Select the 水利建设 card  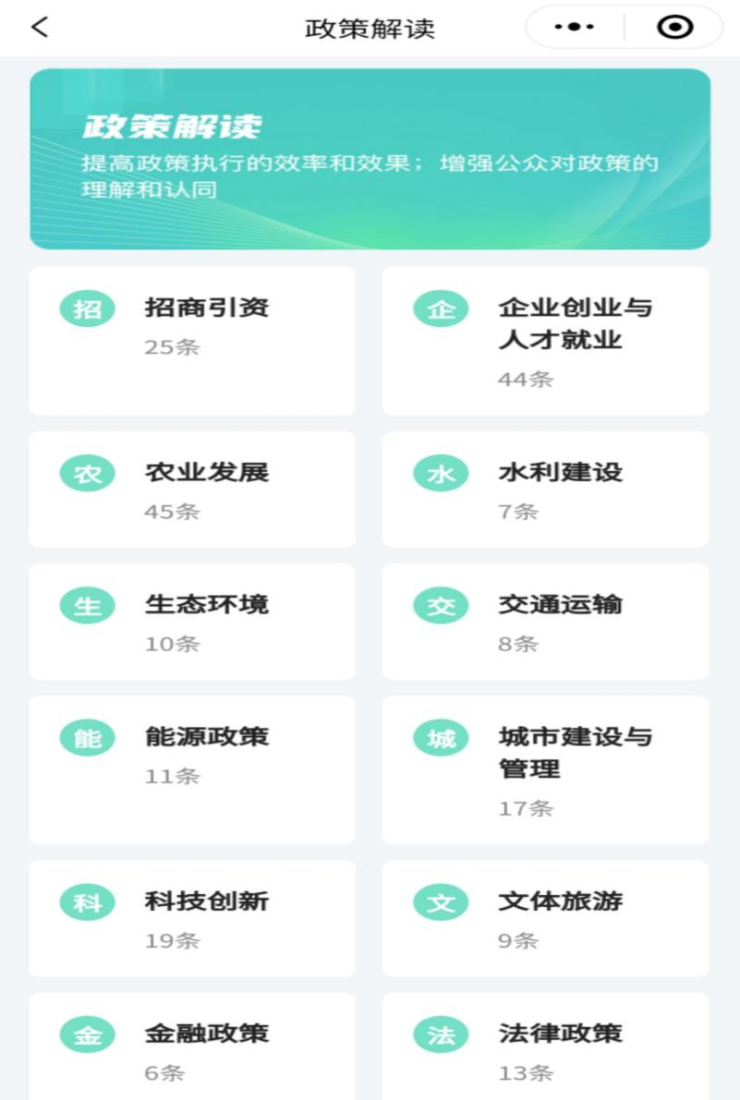[545, 489]
